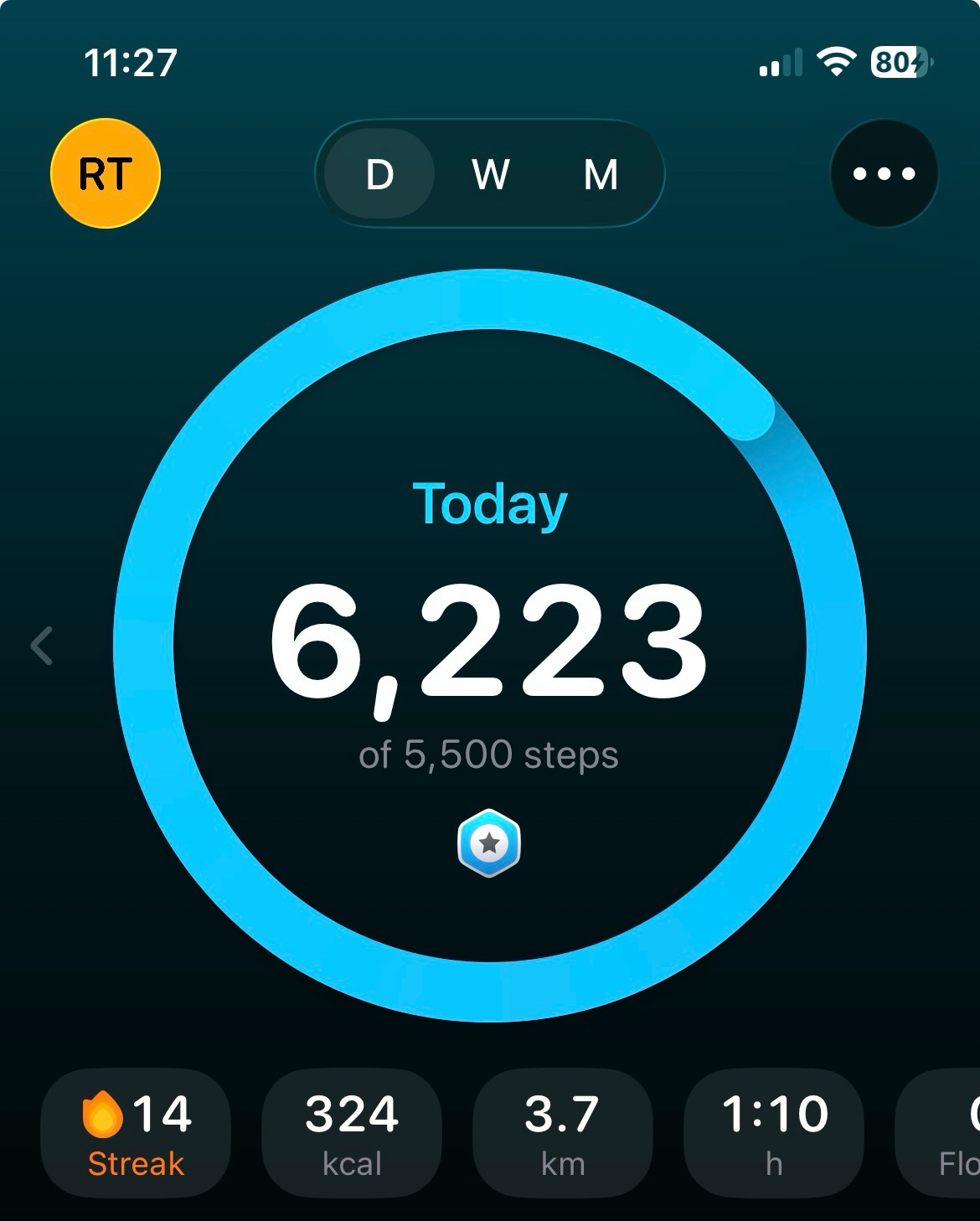Tap the 324 kcal chip
The width and height of the screenshot is (980, 1221).
[x=352, y=1133]
